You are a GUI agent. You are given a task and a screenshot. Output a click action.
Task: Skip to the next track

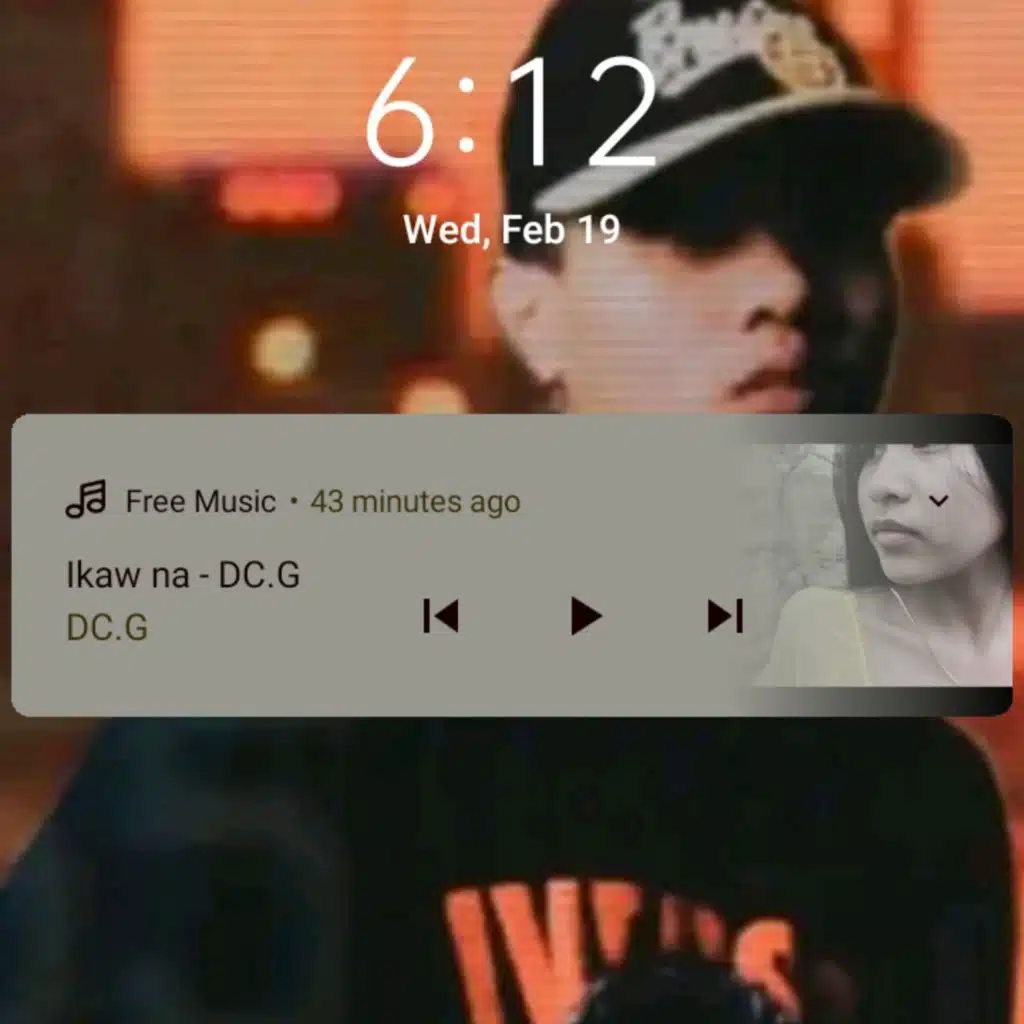725,616
